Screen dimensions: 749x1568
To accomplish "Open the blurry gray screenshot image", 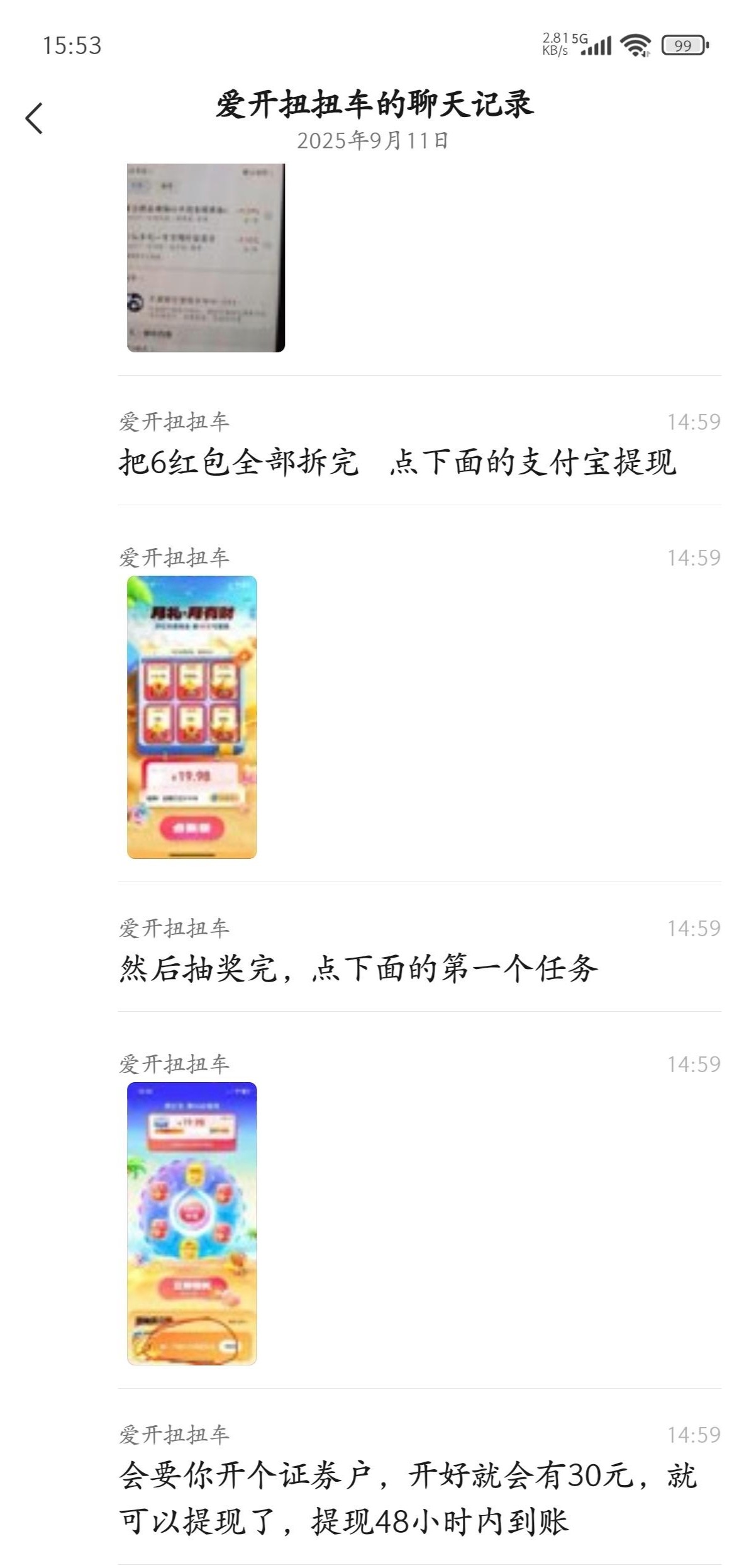I will pyautogui.click(x=206, y=257).
